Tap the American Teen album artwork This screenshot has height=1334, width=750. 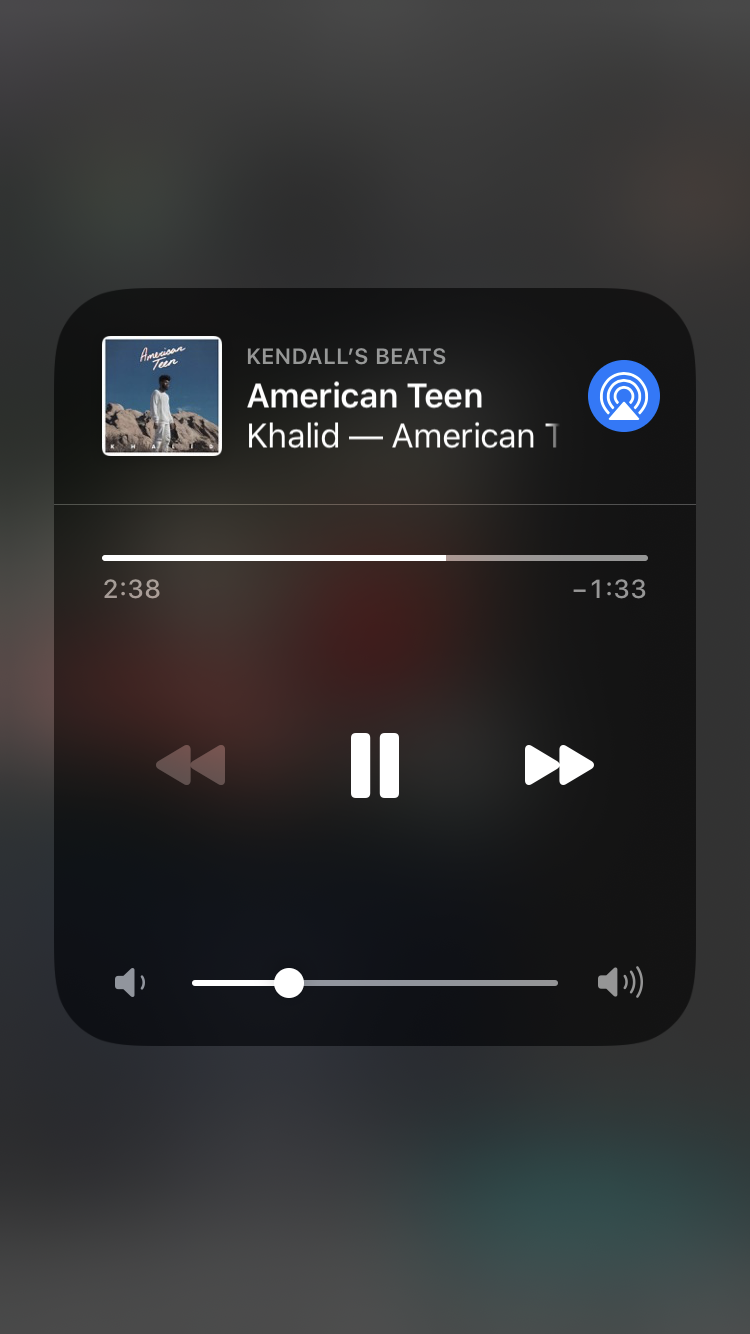pyautogui.click(x=162, y=396)
